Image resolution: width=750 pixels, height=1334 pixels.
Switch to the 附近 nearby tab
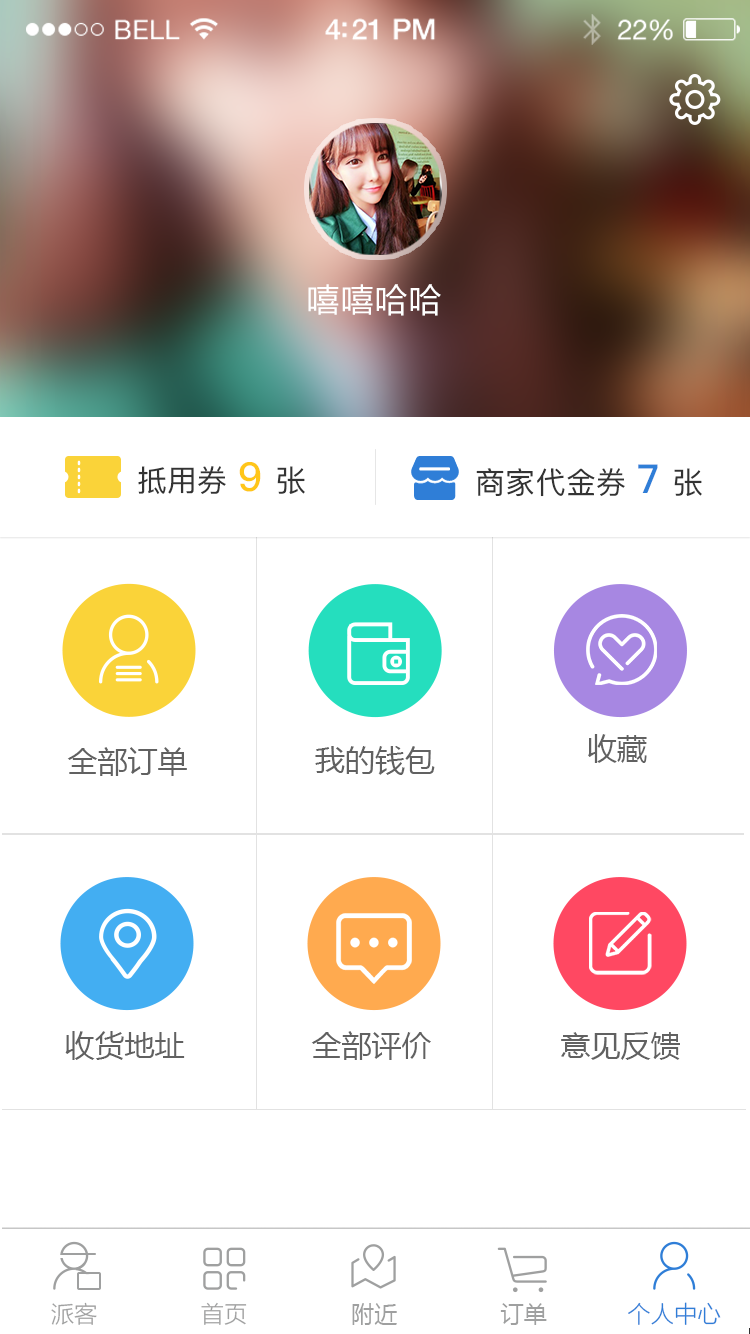374,1284
